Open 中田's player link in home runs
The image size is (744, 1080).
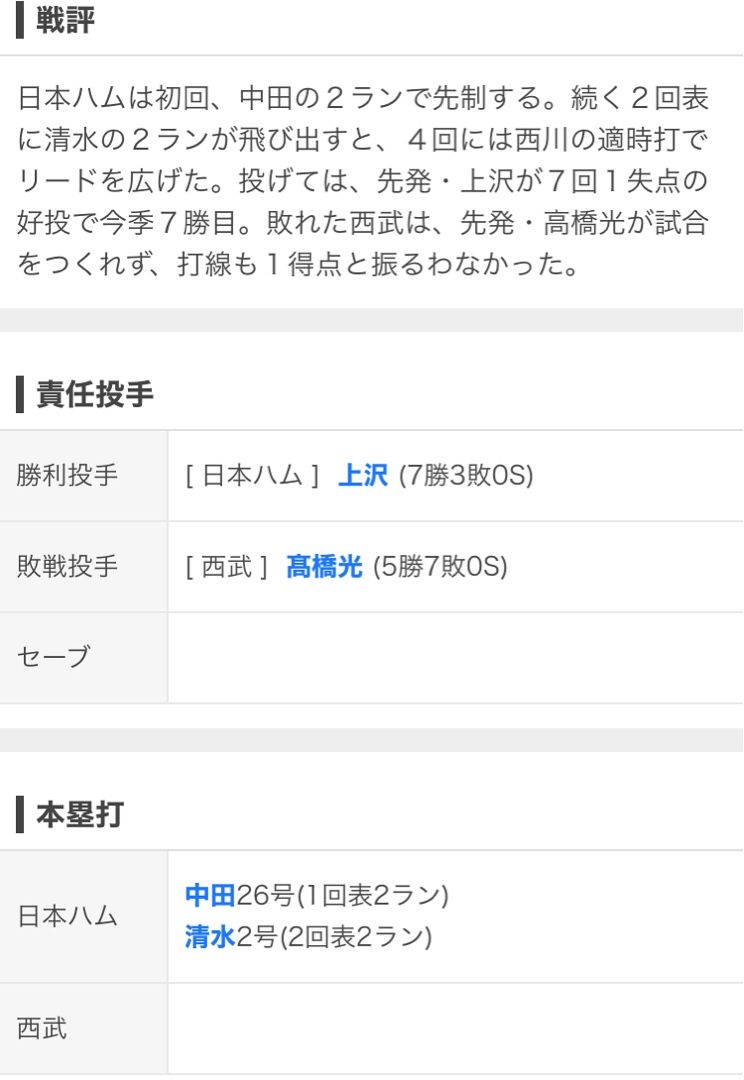[210, 895]
